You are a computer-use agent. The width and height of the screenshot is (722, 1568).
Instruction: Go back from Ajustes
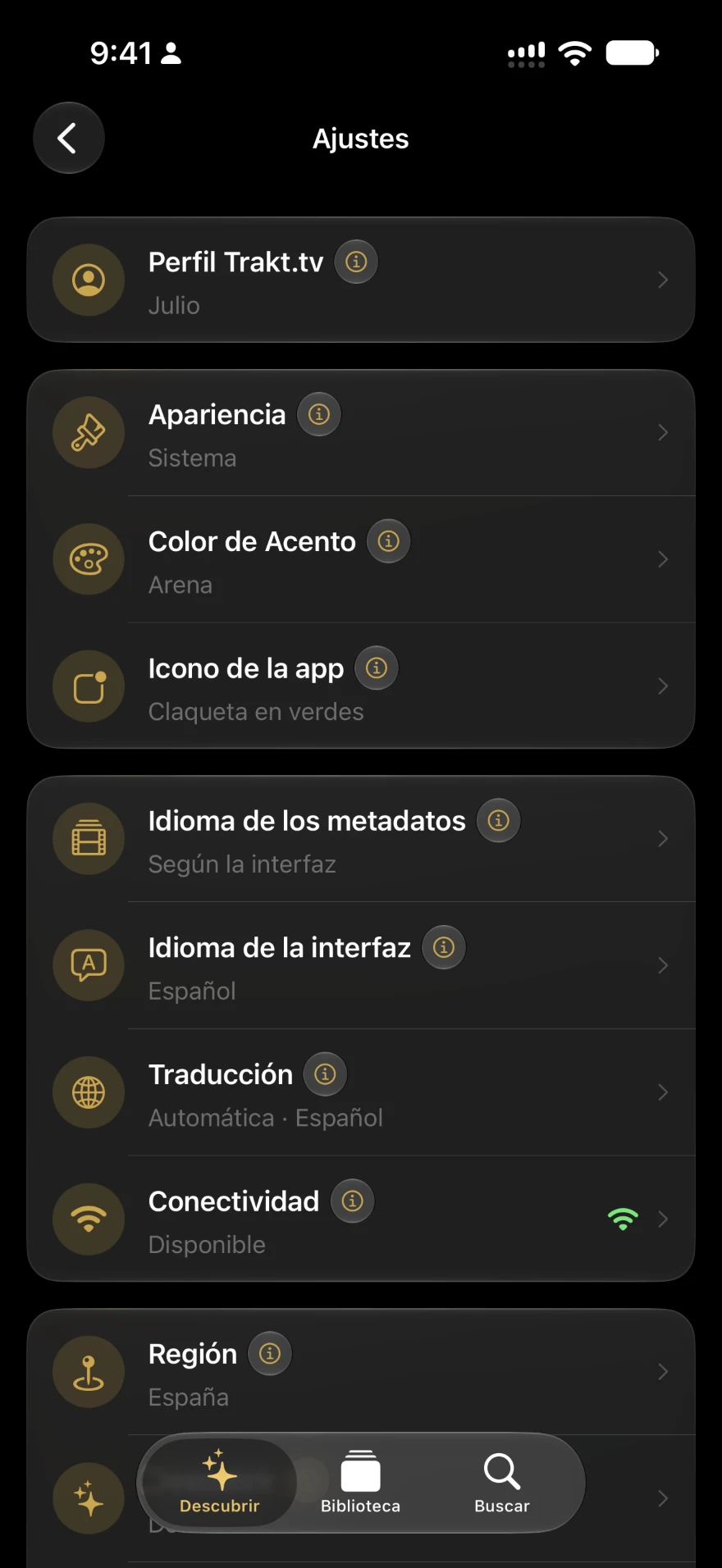[x=69, y=138]
